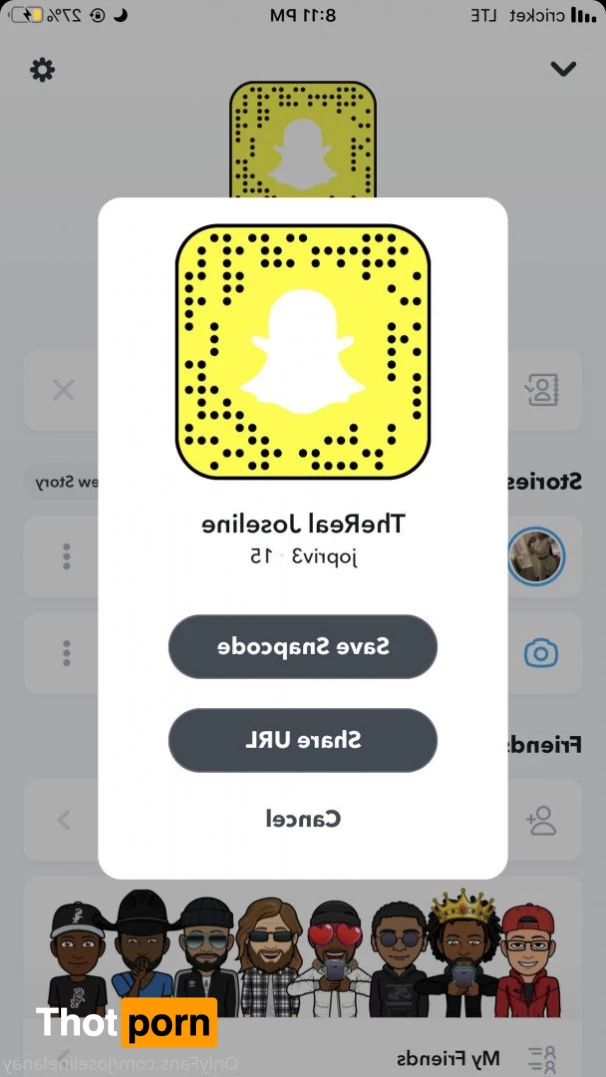Share the profile URL
The height and width of the screenshot is (1077, 606).
302,740
